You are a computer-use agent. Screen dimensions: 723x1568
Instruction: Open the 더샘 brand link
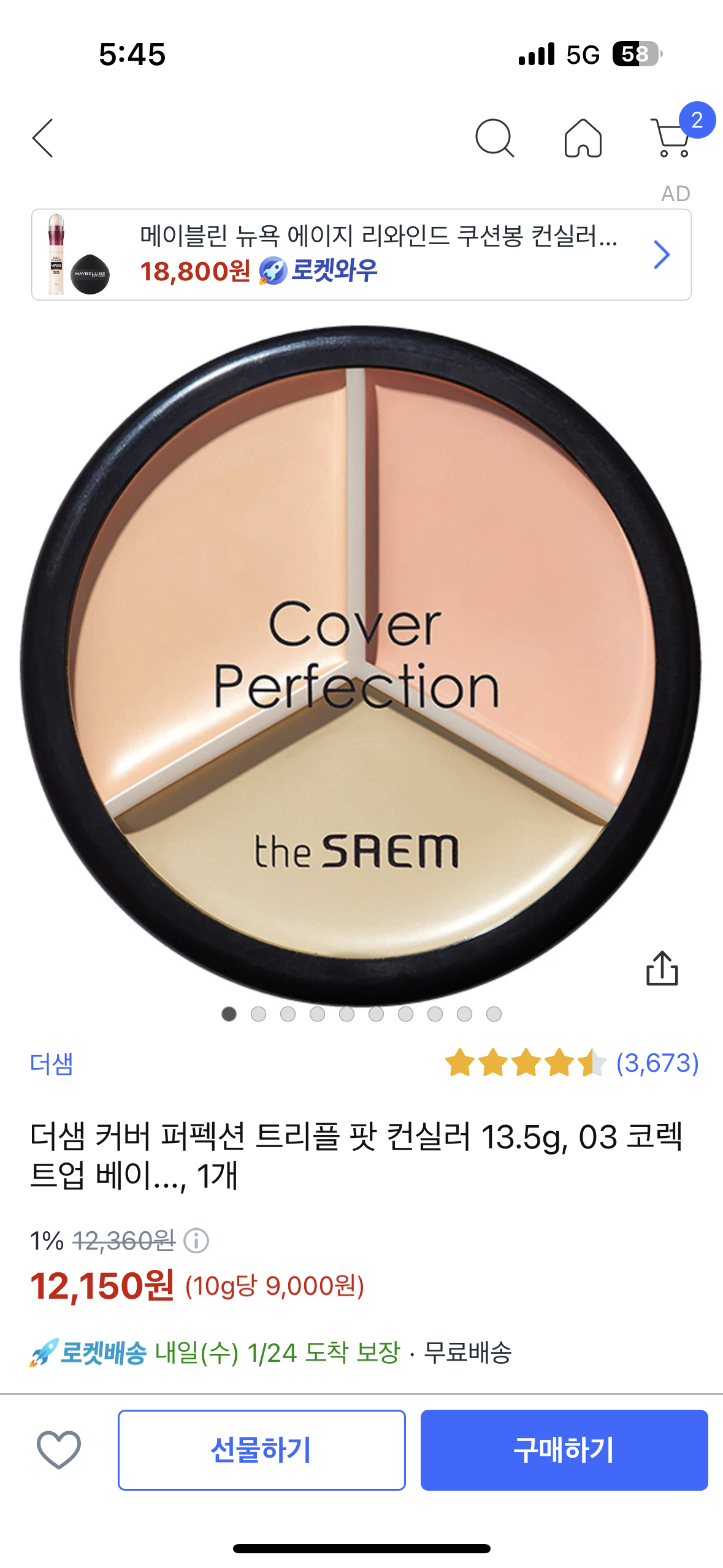[x=52, y=1063]
